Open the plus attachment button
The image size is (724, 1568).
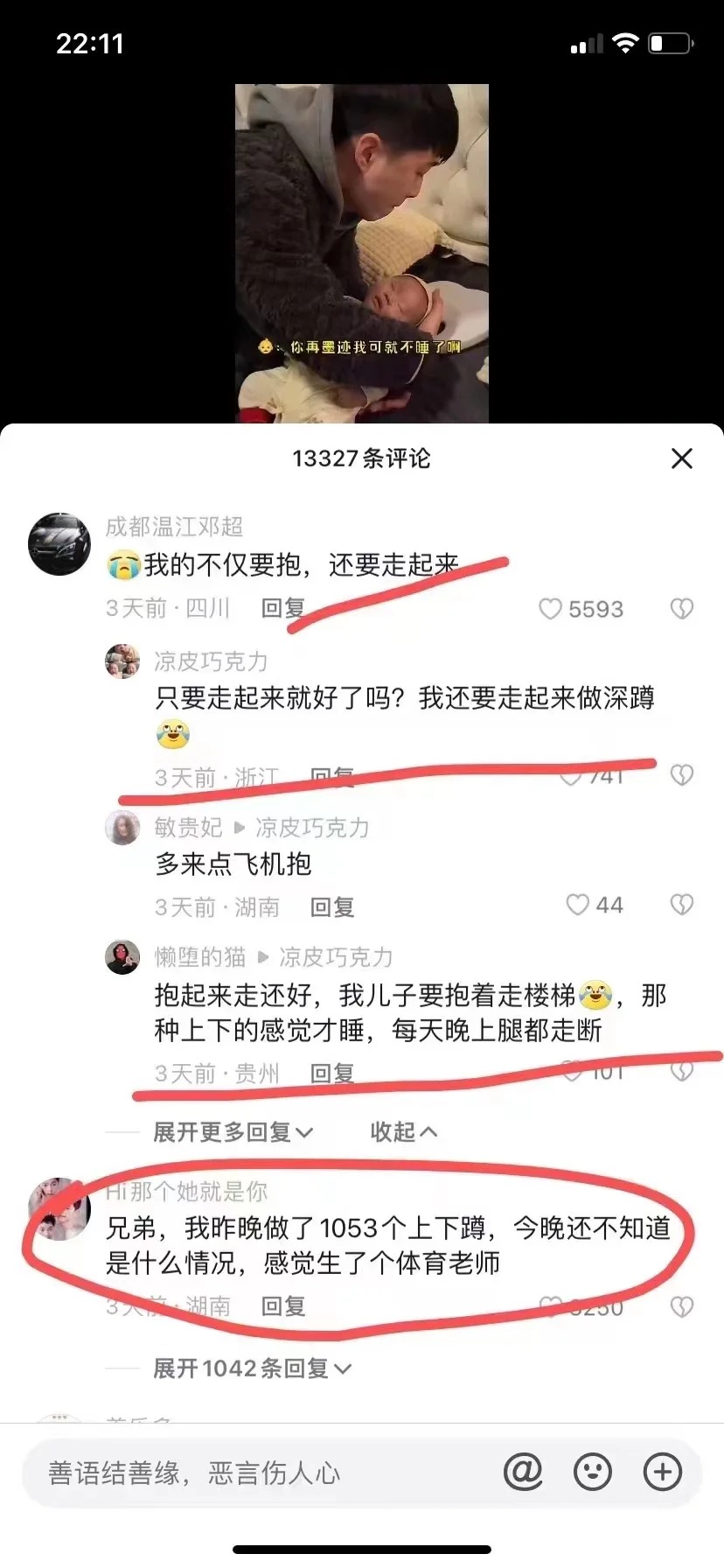click(663, 1473)
